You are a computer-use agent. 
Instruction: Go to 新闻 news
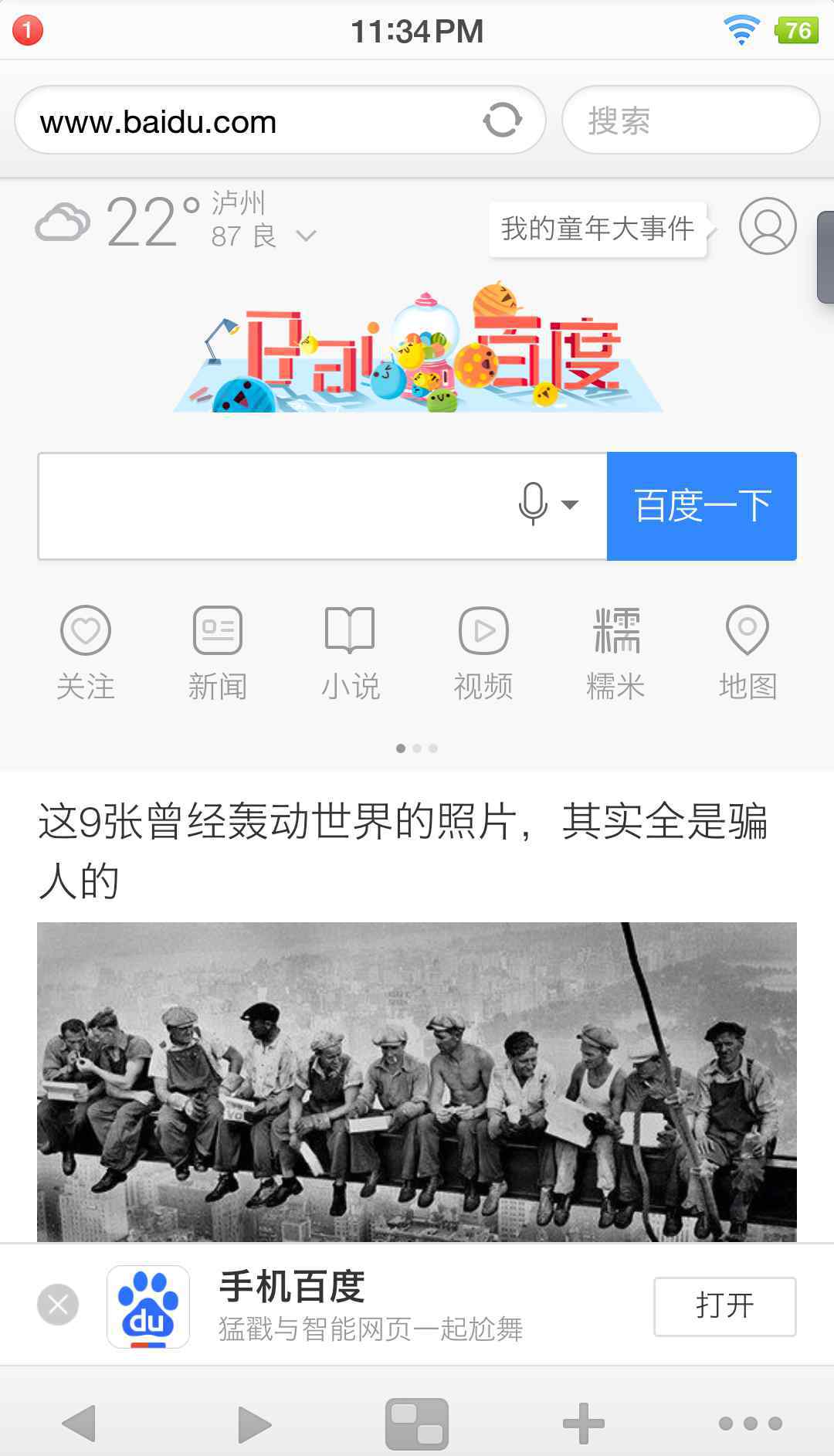point(218,653)
